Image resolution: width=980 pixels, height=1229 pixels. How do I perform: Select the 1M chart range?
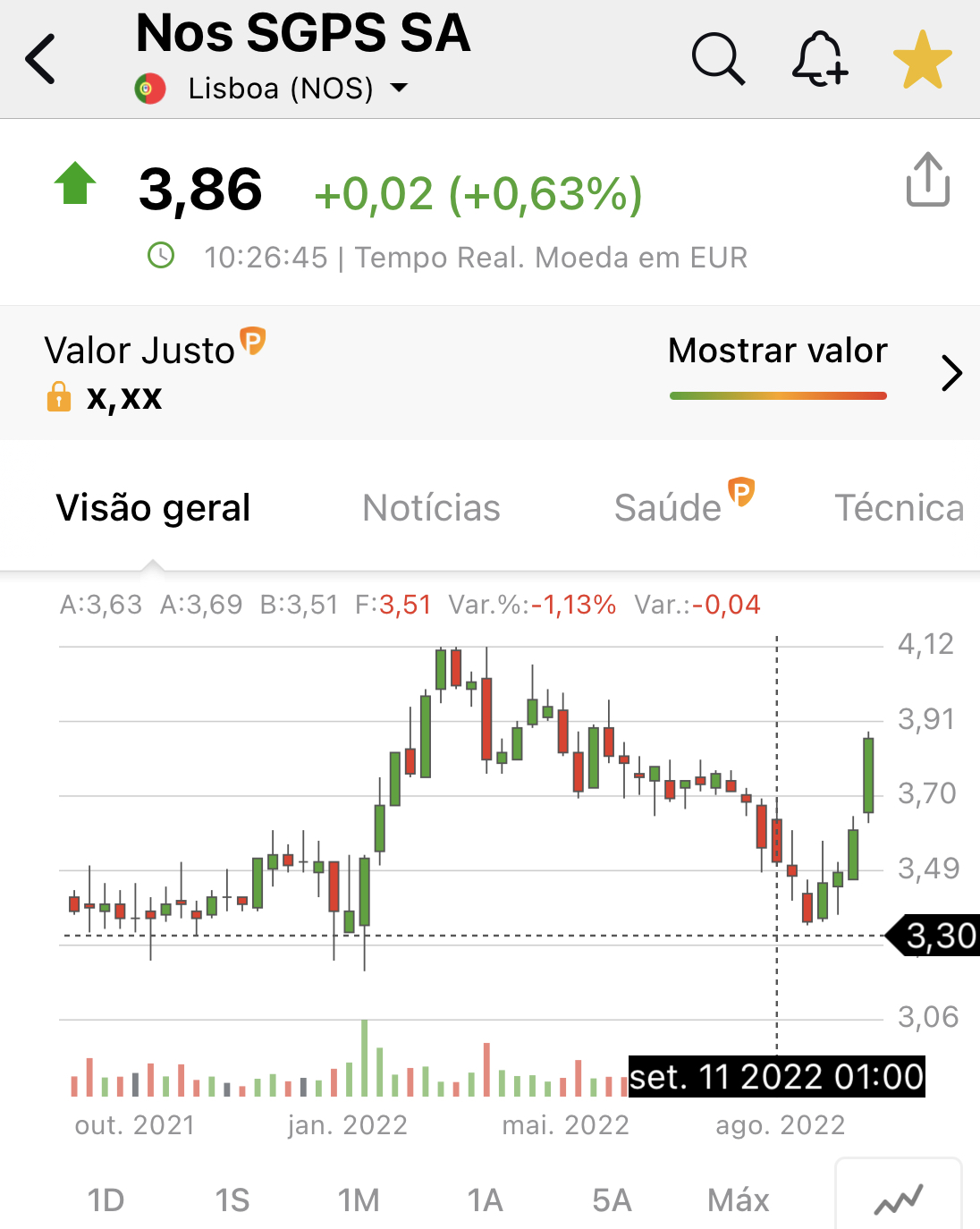(359, 1199)
